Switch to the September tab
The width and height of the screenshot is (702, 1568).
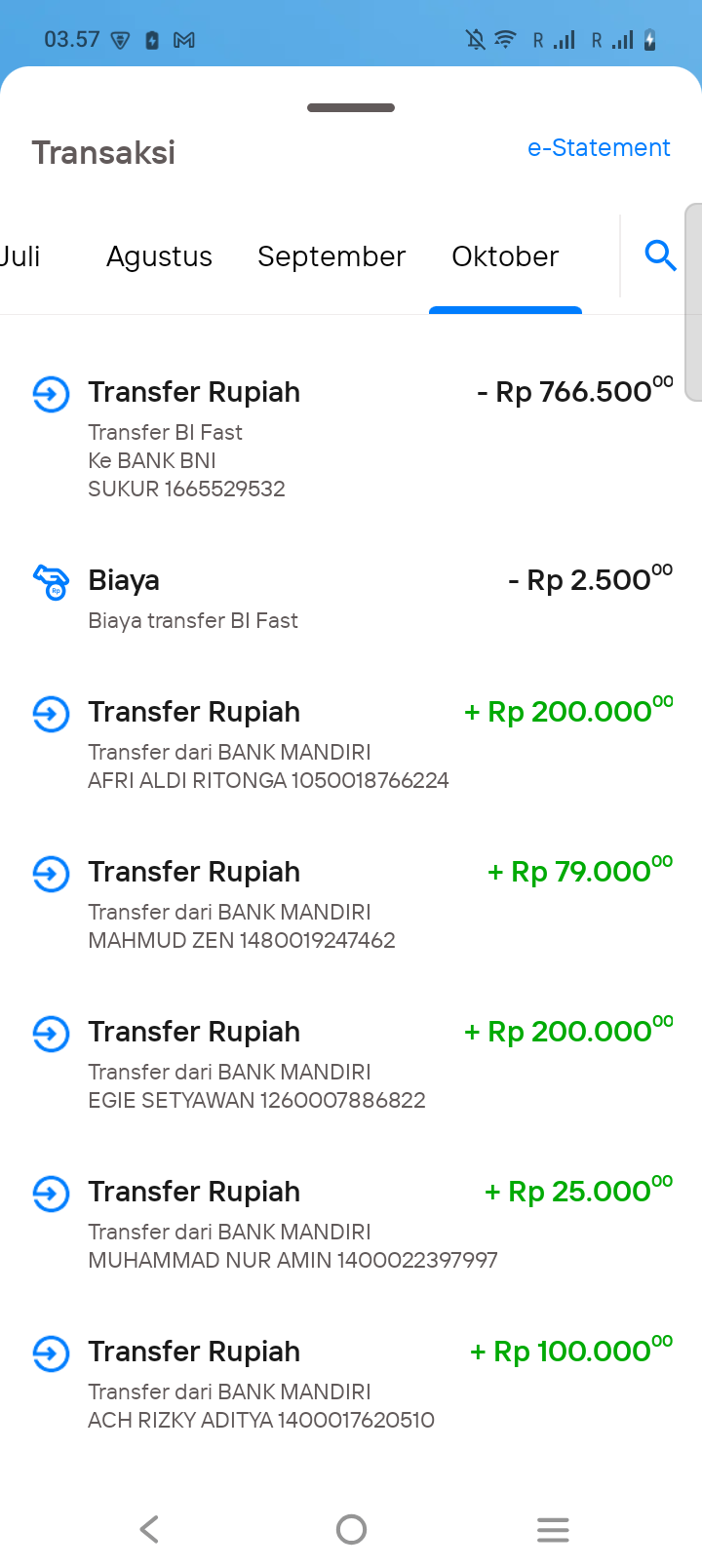coord(331,256)
